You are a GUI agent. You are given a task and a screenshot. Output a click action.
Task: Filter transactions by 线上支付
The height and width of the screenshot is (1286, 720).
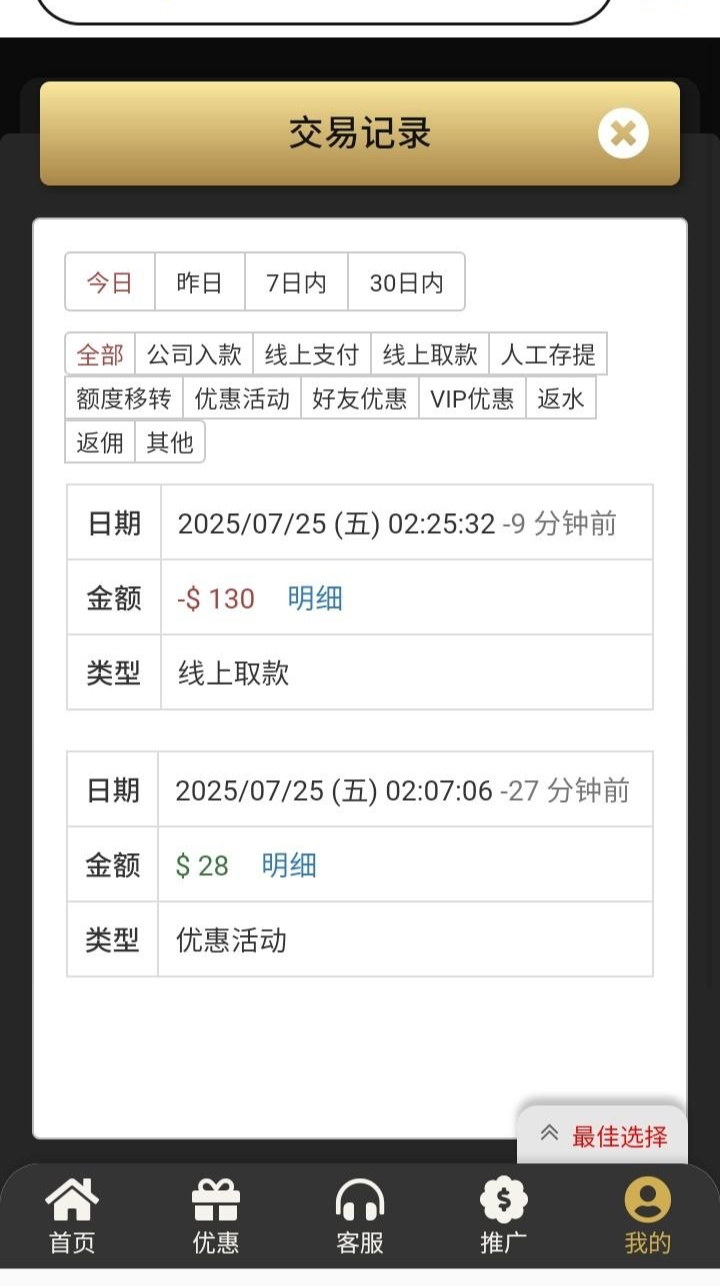[x=312, y=355]
